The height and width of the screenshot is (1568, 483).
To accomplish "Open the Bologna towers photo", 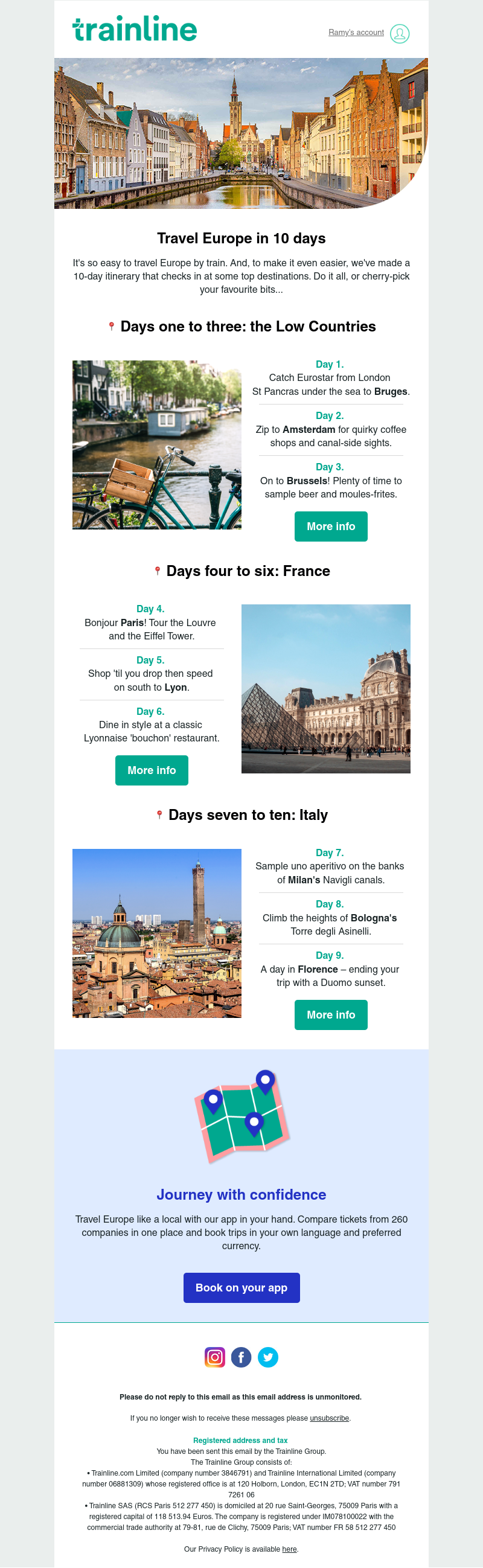I will tap(157, 933).
